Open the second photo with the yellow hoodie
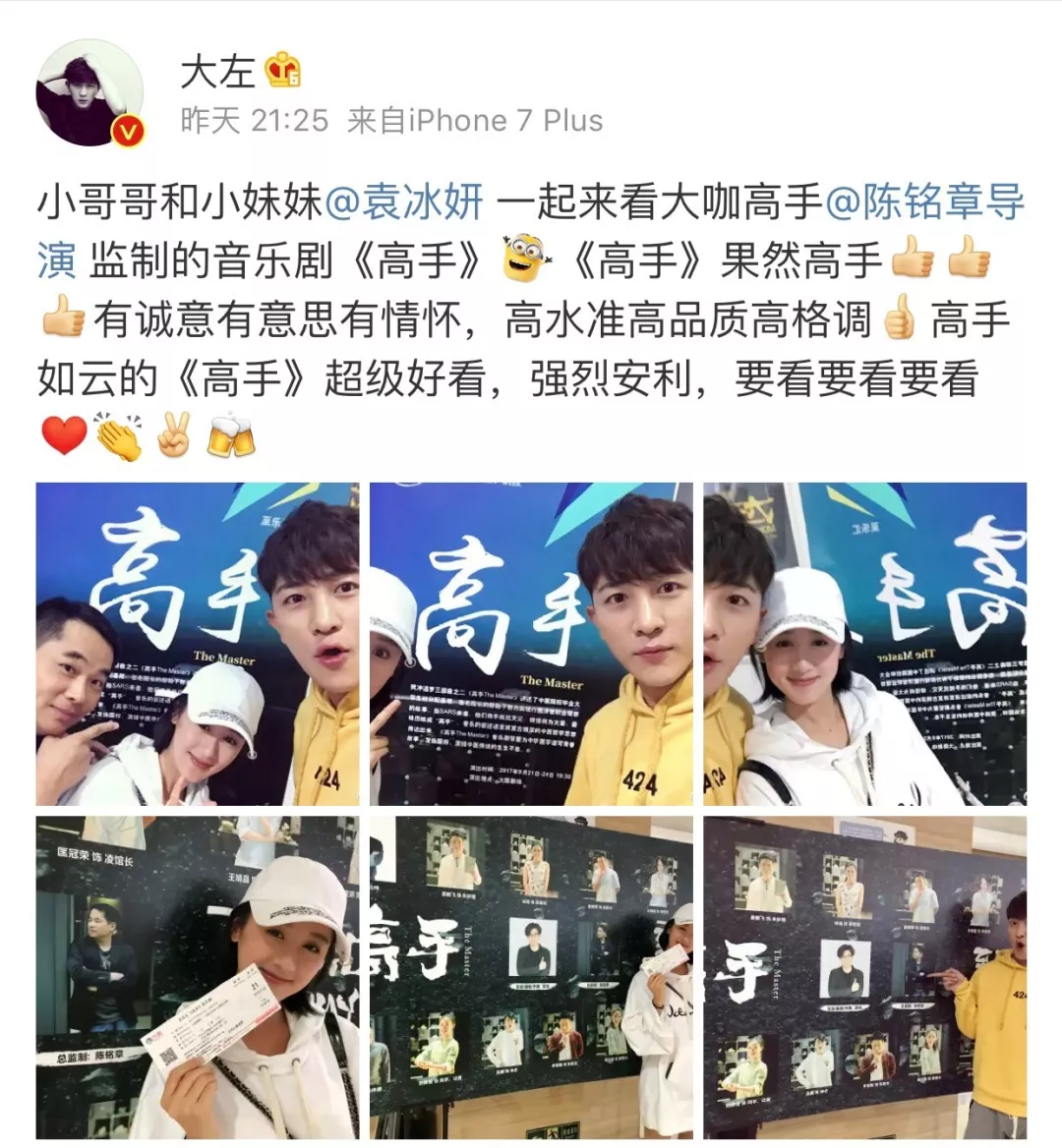 pyautogui.click(x=532, y=644)
